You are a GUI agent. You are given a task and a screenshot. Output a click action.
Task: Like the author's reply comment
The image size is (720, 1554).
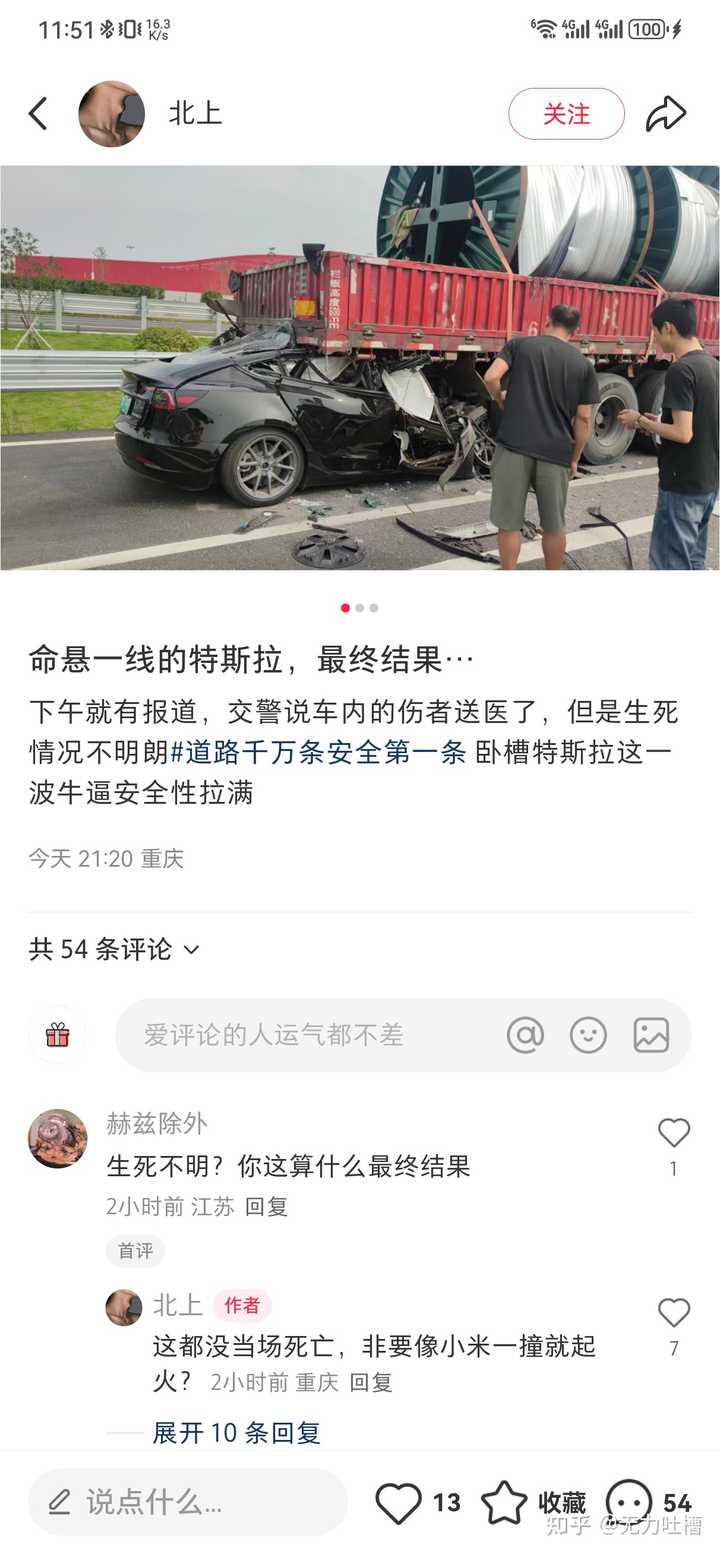click(674, 1313)
